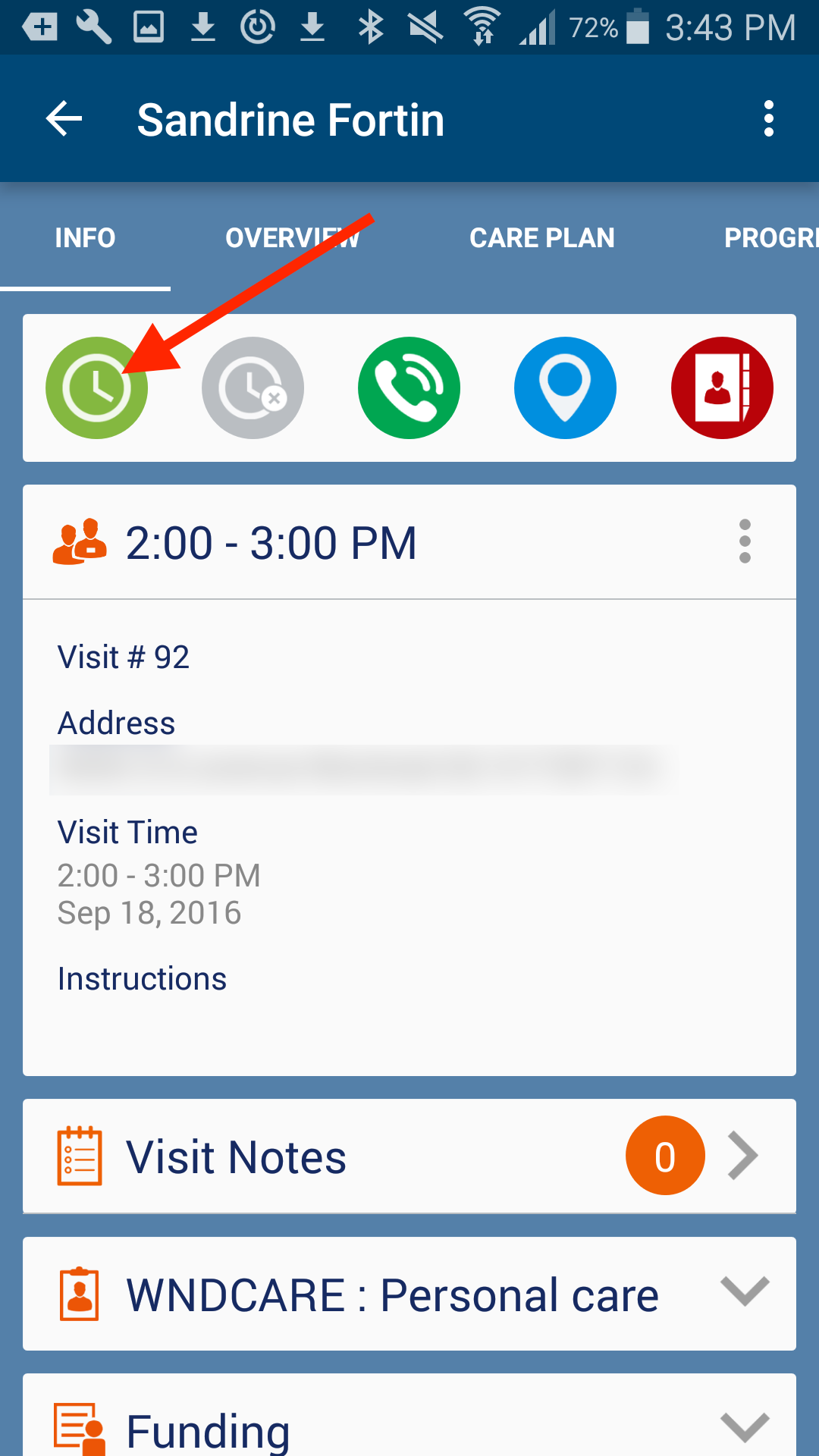Open the app bar overflow menu
The image size is (819, 1456).
pos(768,119)
